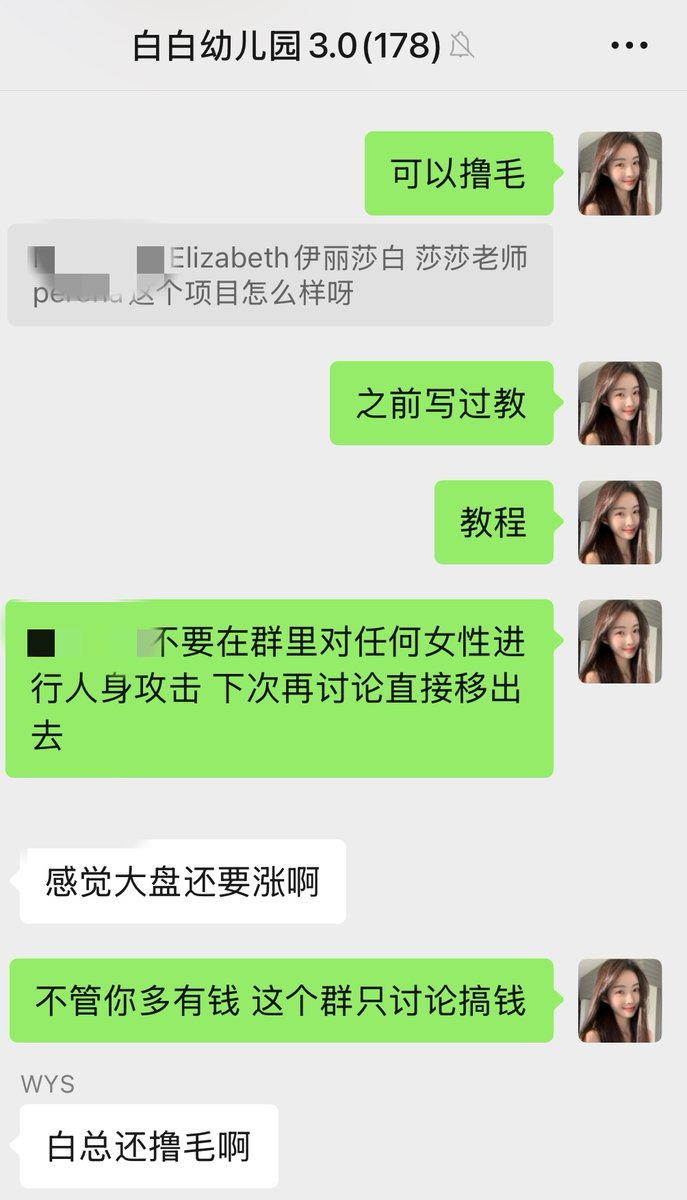687x1200 pixels.
Task: Open the group chat overflow menu
Action: click(629, 46)
